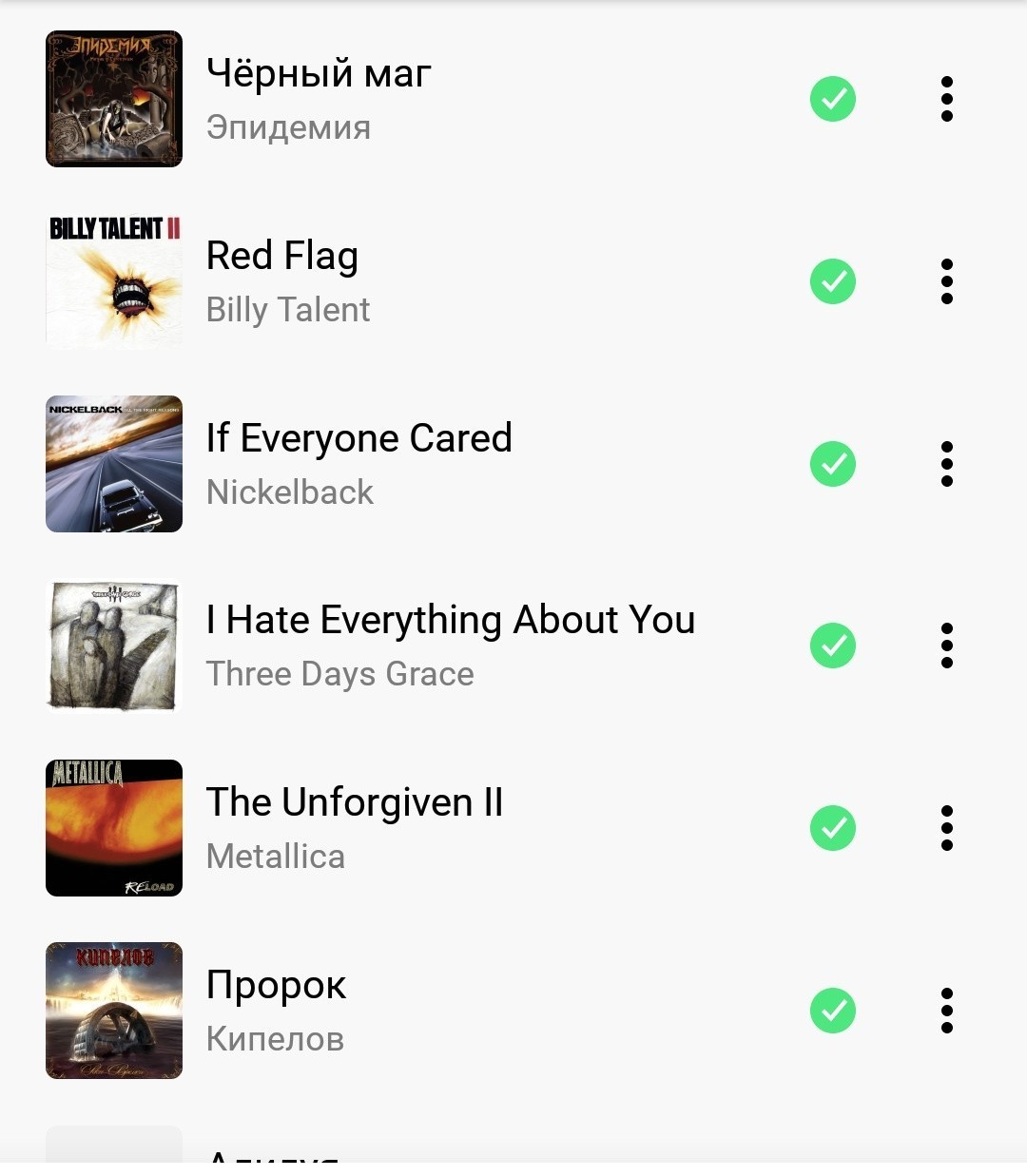Image resolution: width=1027 pixels, height=1176 pixels.
Task: Open the menu for Пророк
Action: point(946,1011)
